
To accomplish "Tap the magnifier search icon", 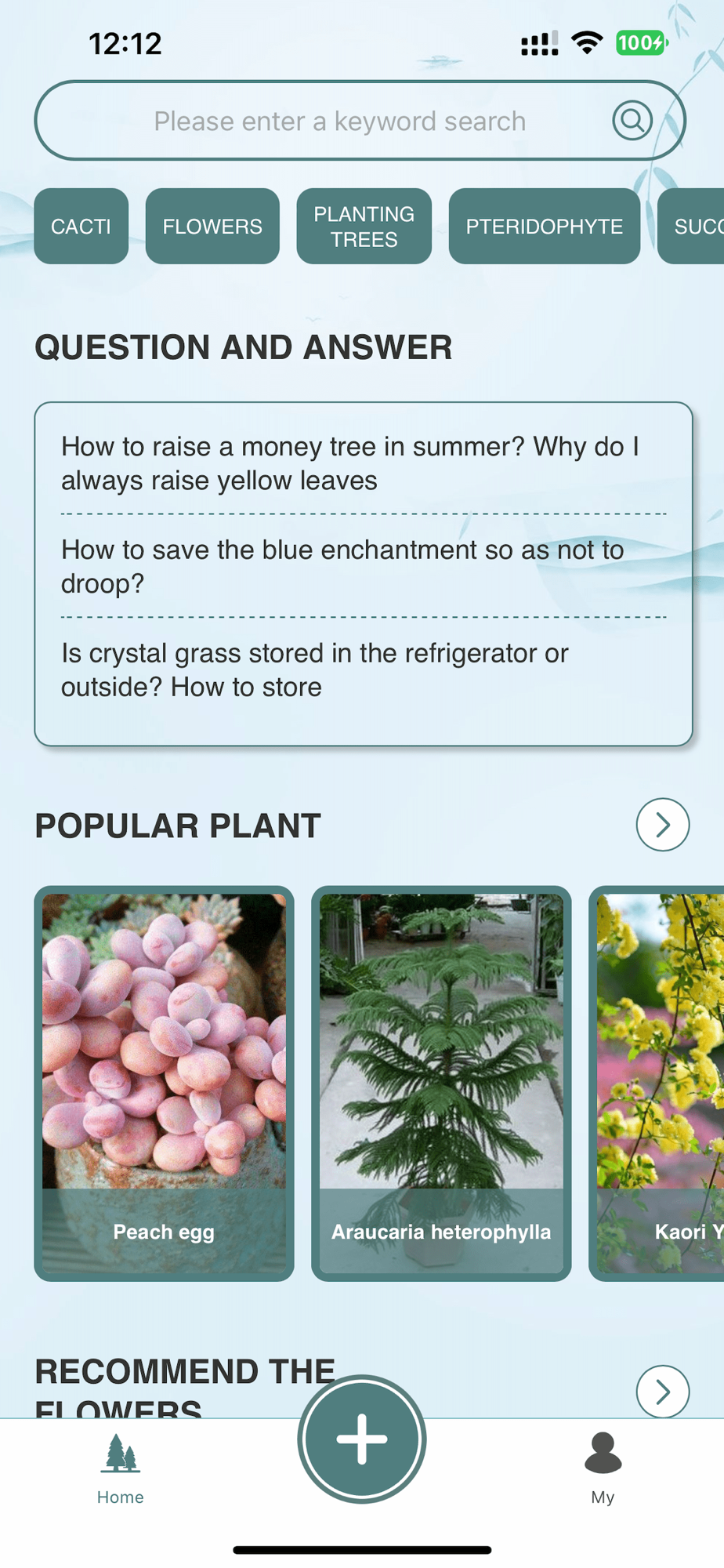I will click(632, 121).
